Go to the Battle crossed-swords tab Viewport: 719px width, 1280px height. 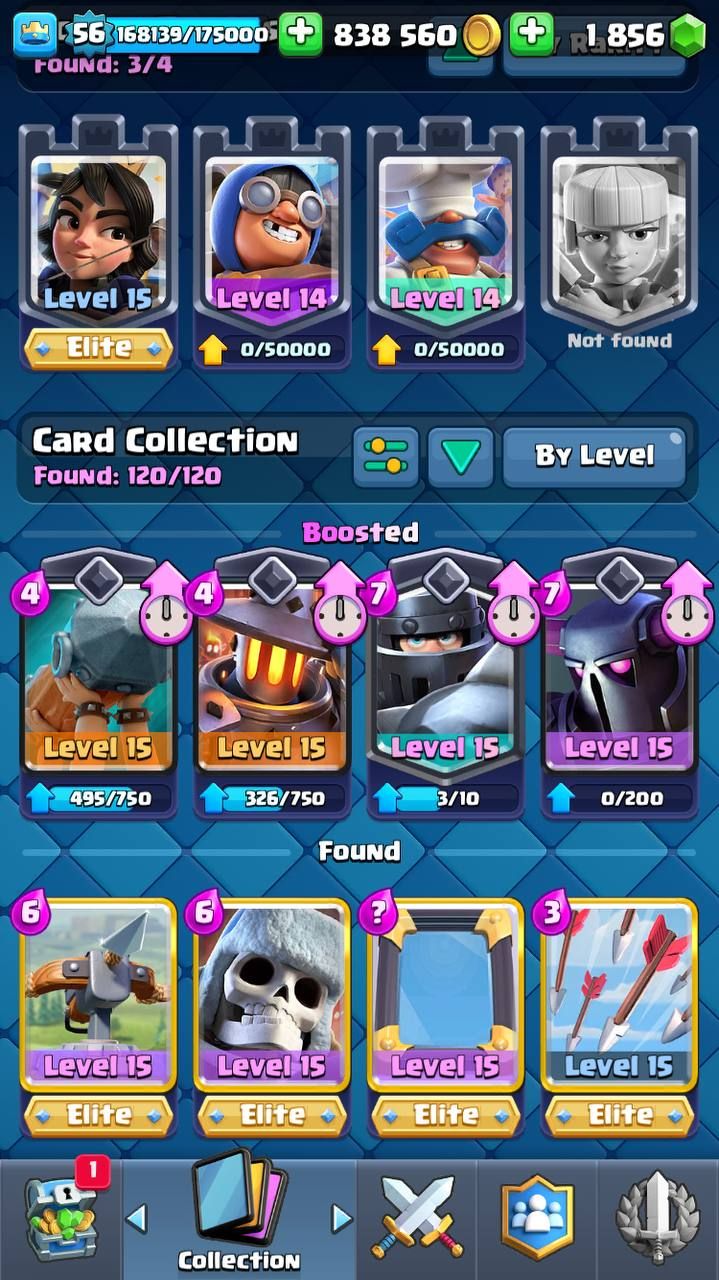(417, 1220)
